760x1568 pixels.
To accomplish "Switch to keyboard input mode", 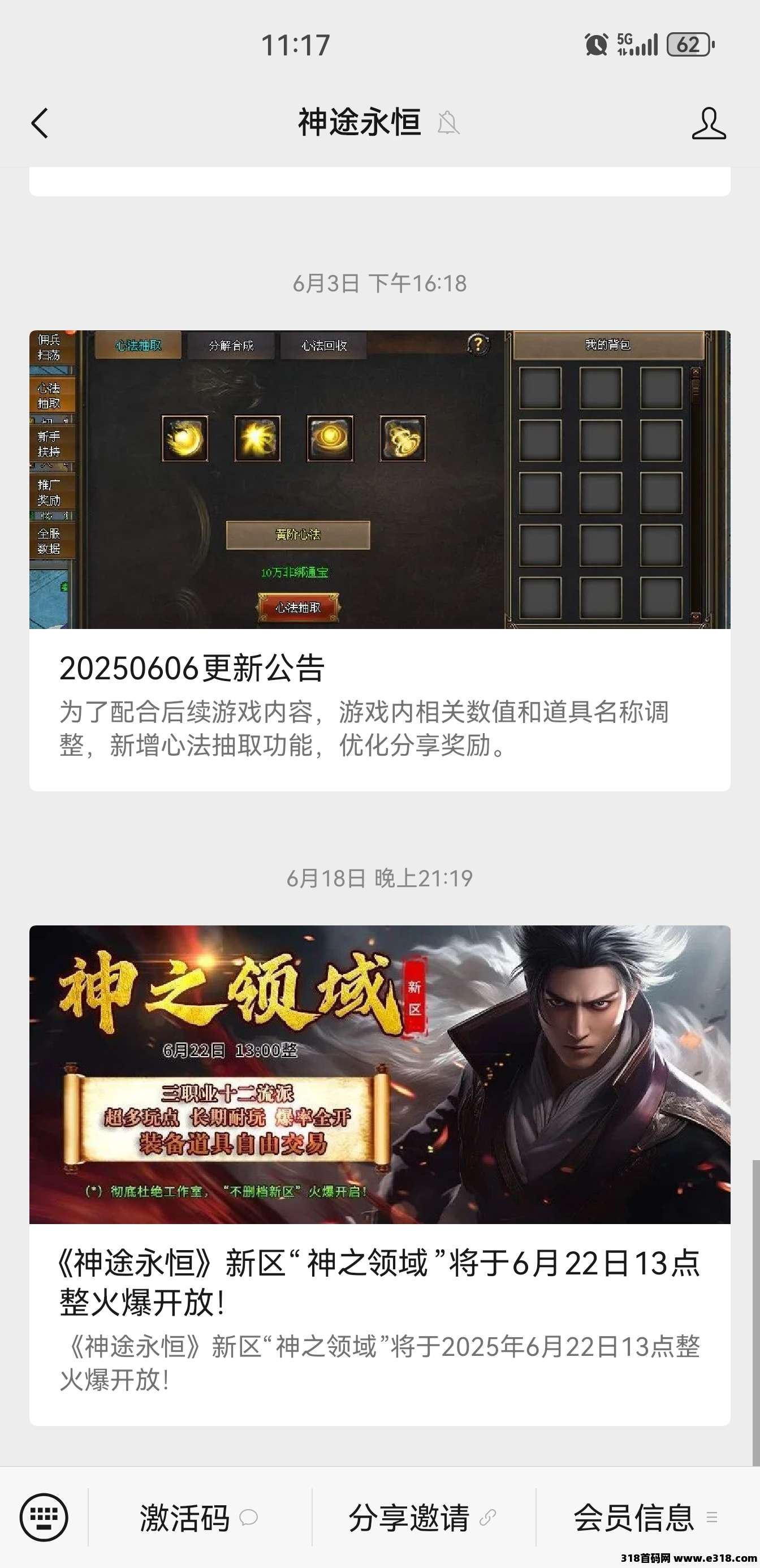I will tap(44, 1517).
